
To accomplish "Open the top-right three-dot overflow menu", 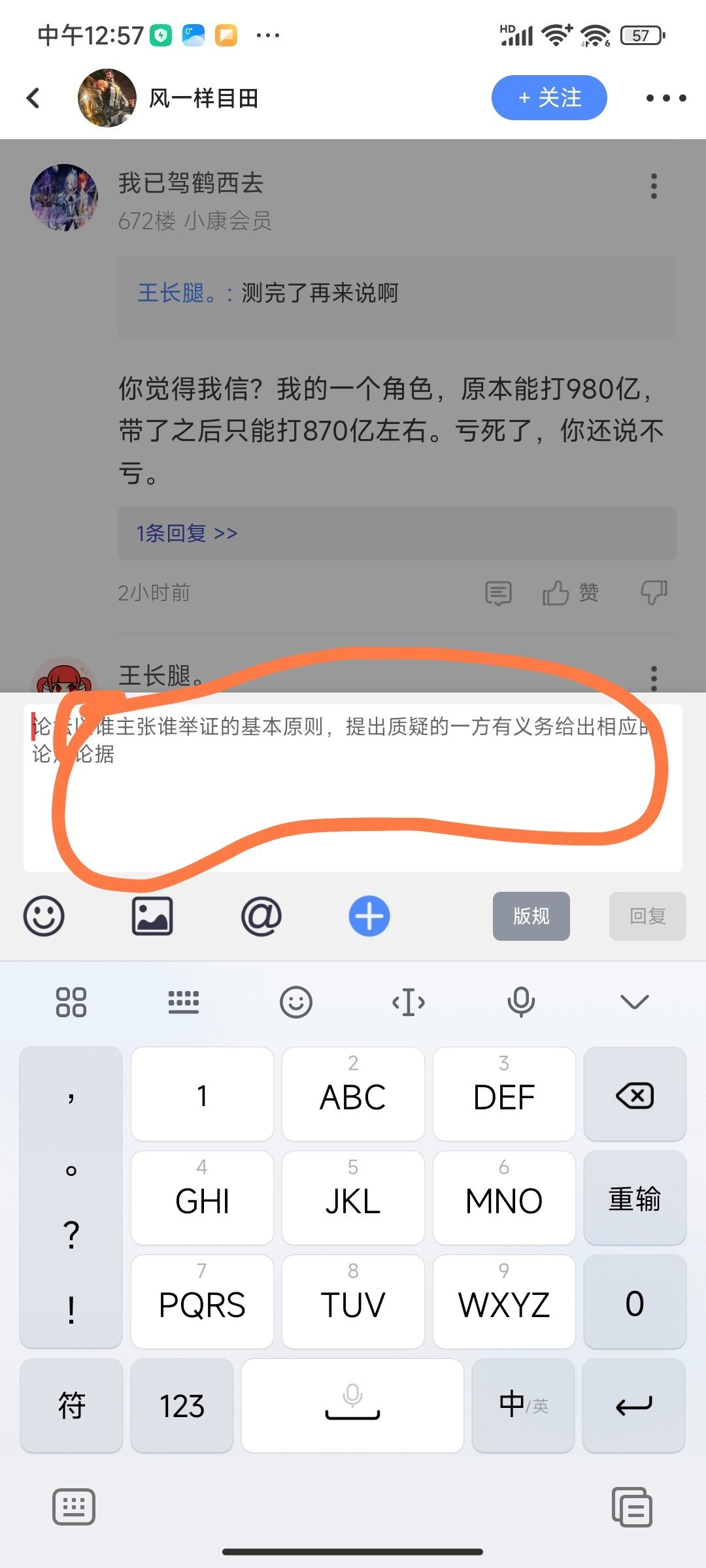I will tap(665, 98).
